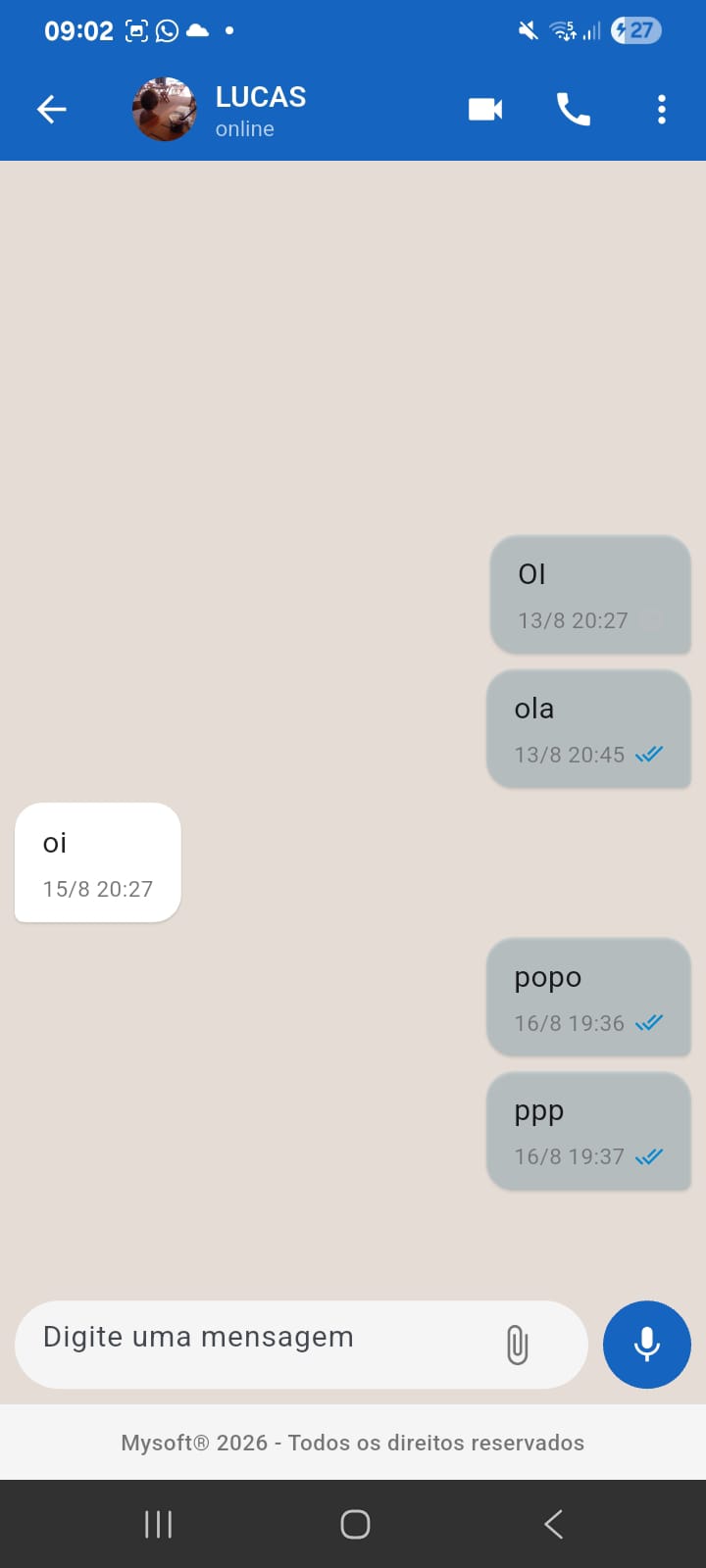
Task: Start a voice call with LUCAS
Action: [x=574, y=109]
